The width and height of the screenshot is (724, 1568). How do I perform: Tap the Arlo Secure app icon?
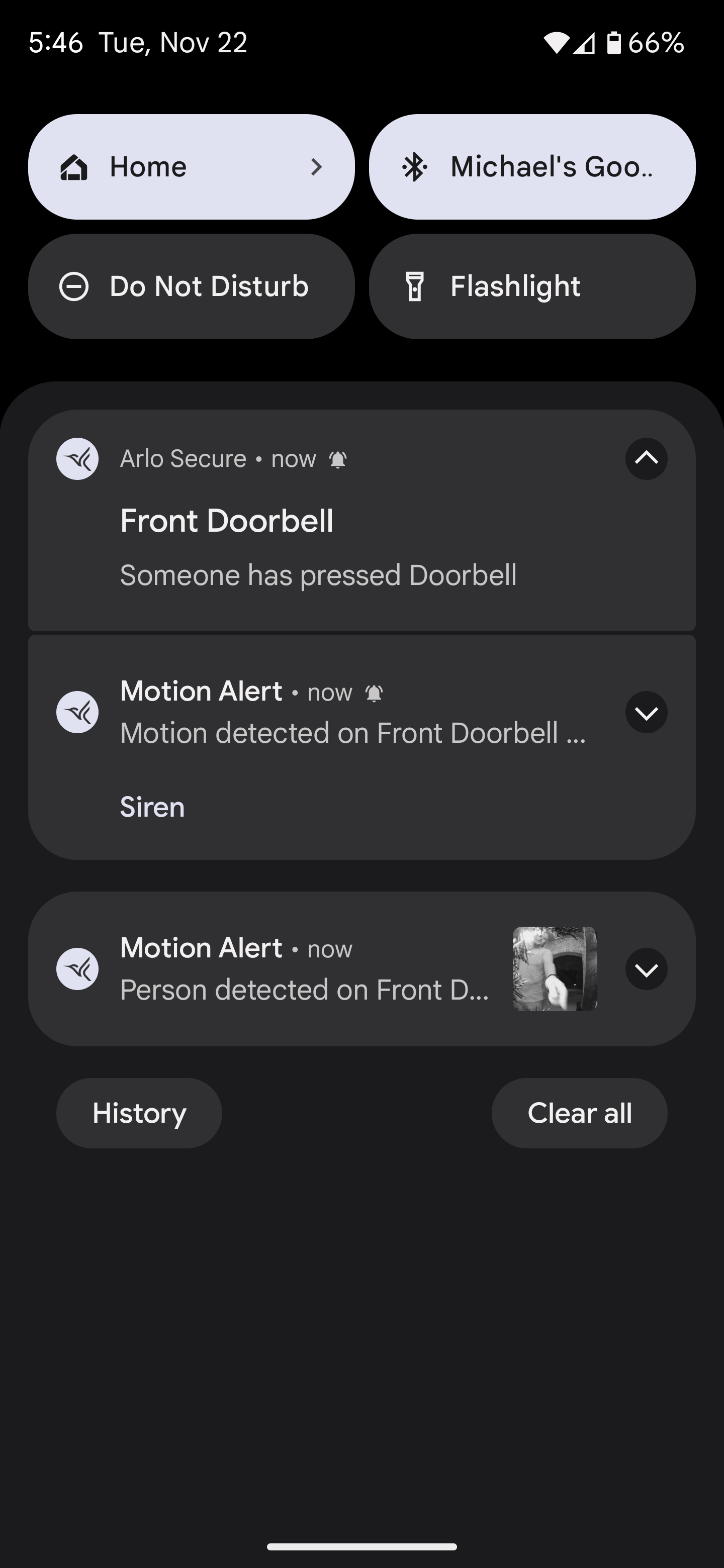click(77, 459)
